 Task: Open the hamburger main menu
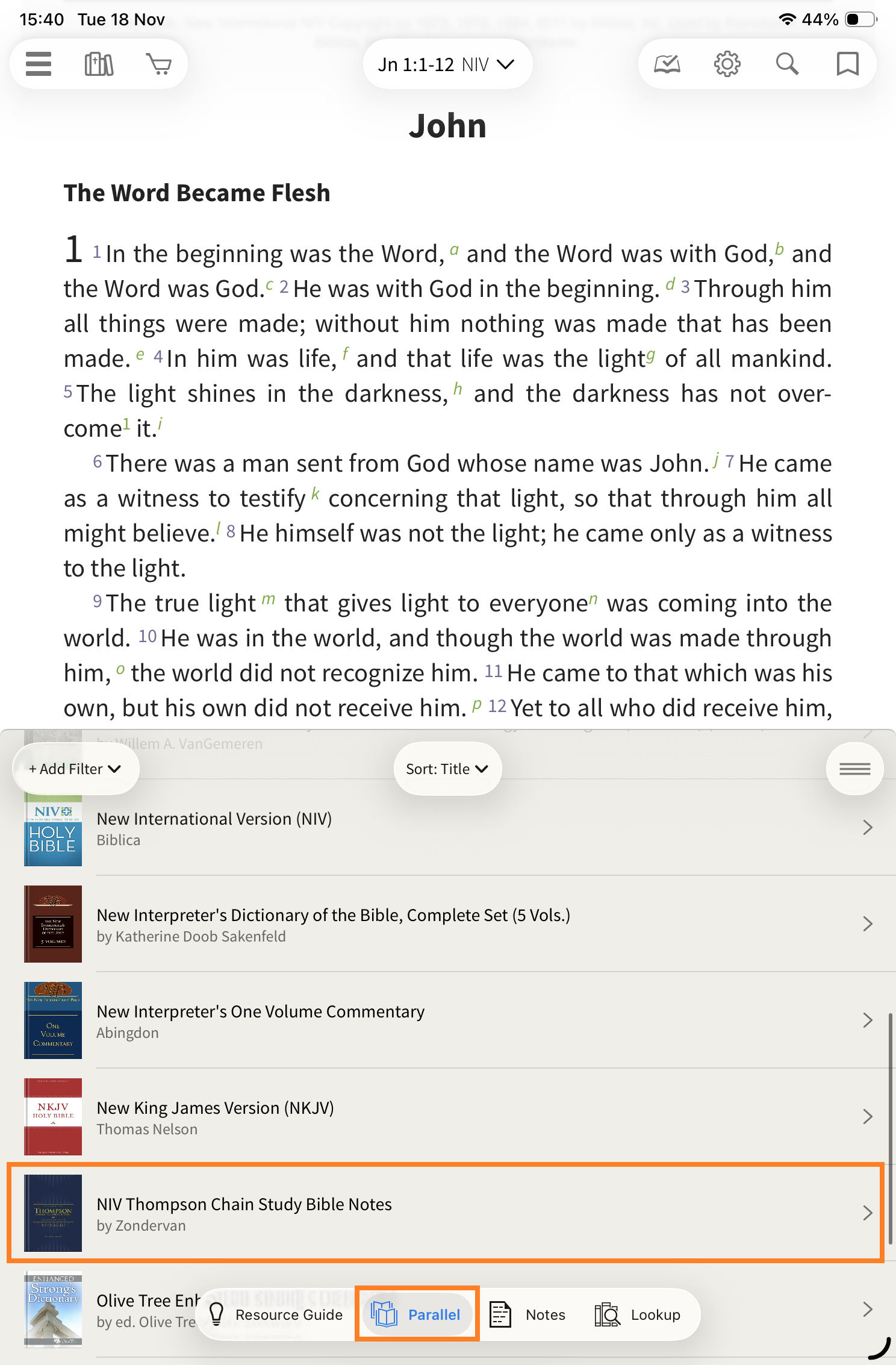tap(39, 64)
